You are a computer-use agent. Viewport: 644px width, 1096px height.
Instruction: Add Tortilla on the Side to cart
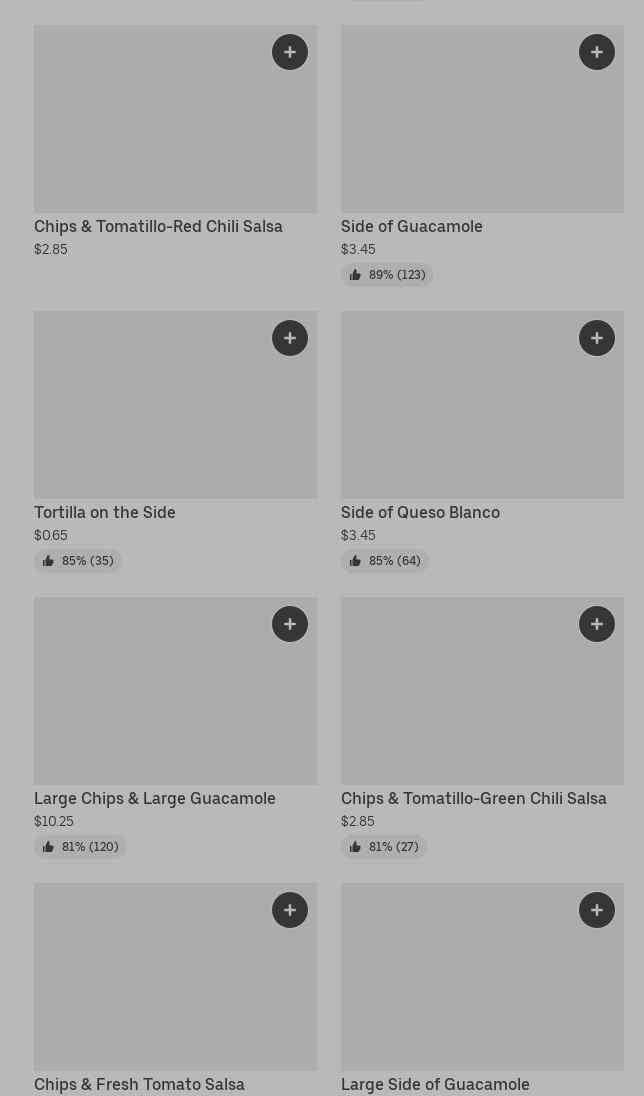[x=289, y=338]
